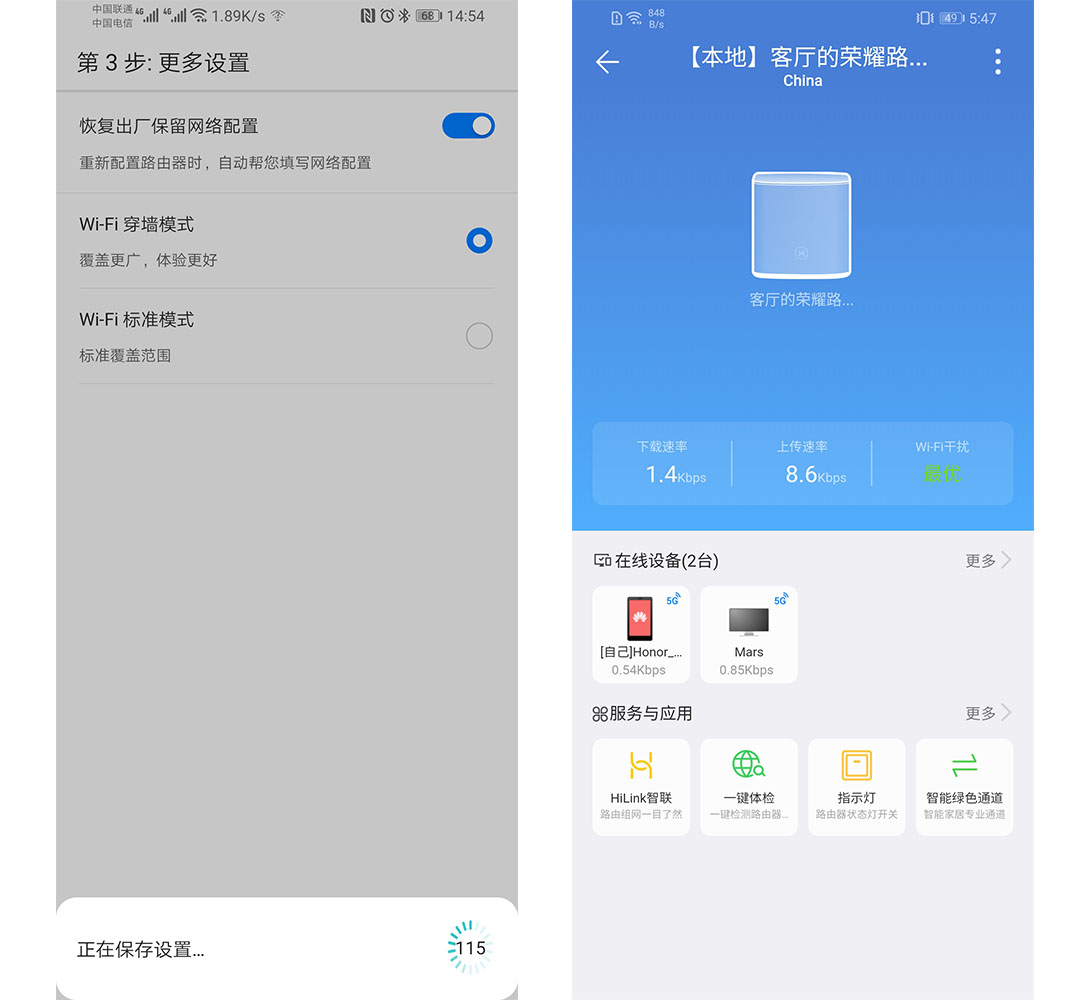Open the three-dot overflow menu

[997, 62]
